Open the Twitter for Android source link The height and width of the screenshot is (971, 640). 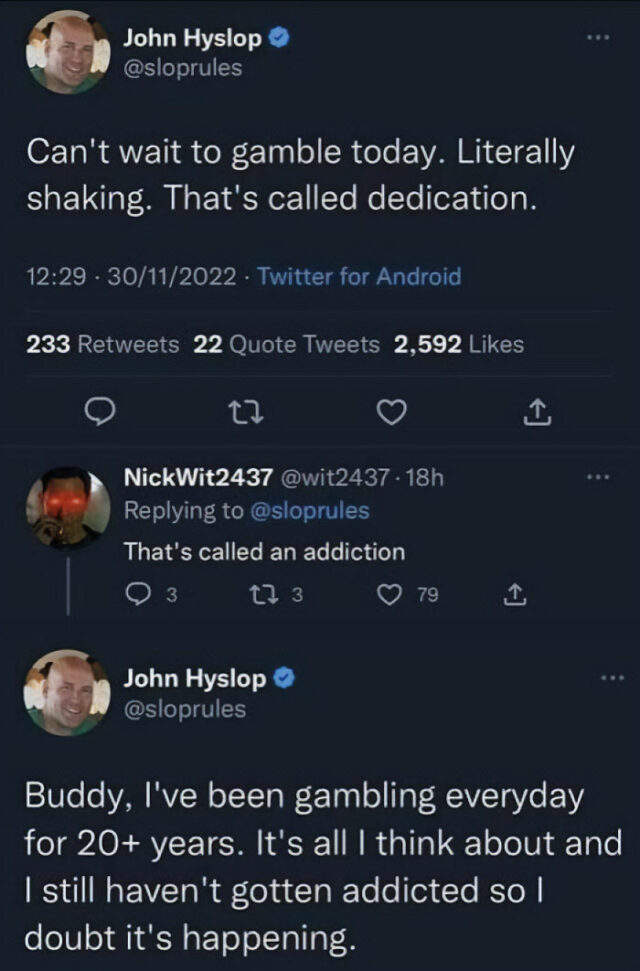click(x=359, y=277)
